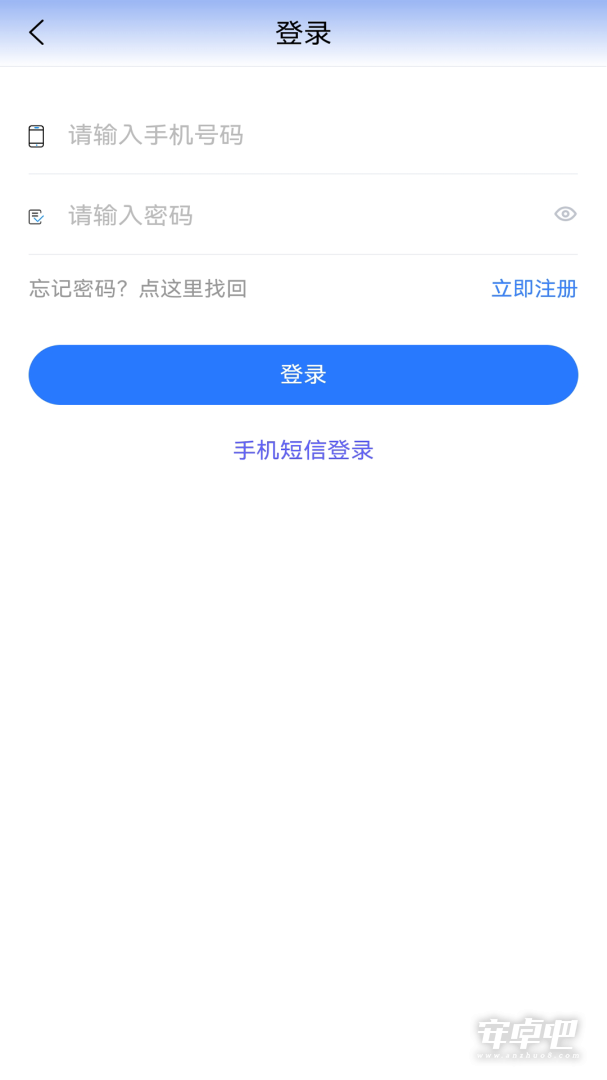Focus the password input field

tap(303, 216)
